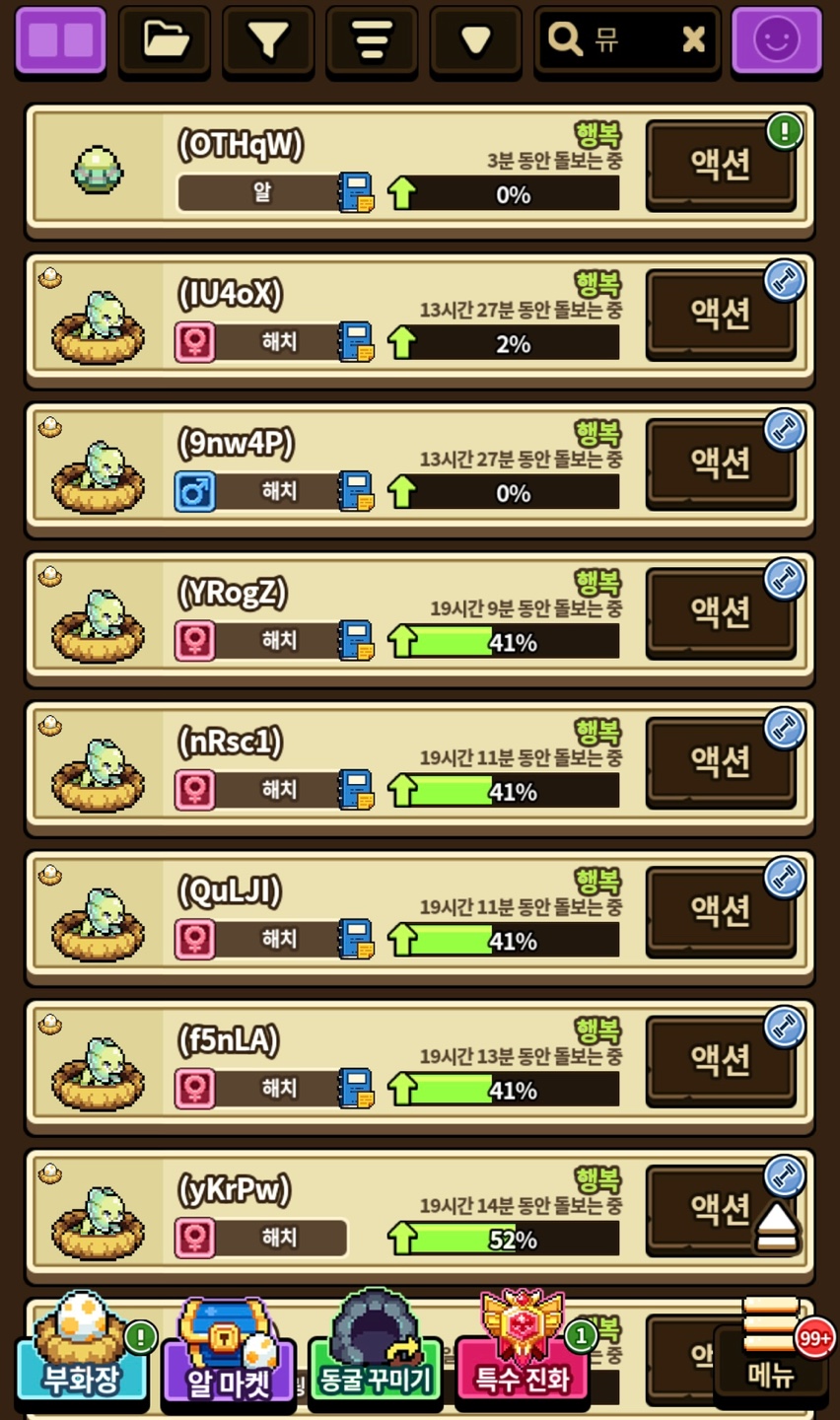The width and height of the screenshot is (840, 1420).
Task: Tap 액션 button for QuLJI
Action: pyautogui.click(x=720, y=910)
